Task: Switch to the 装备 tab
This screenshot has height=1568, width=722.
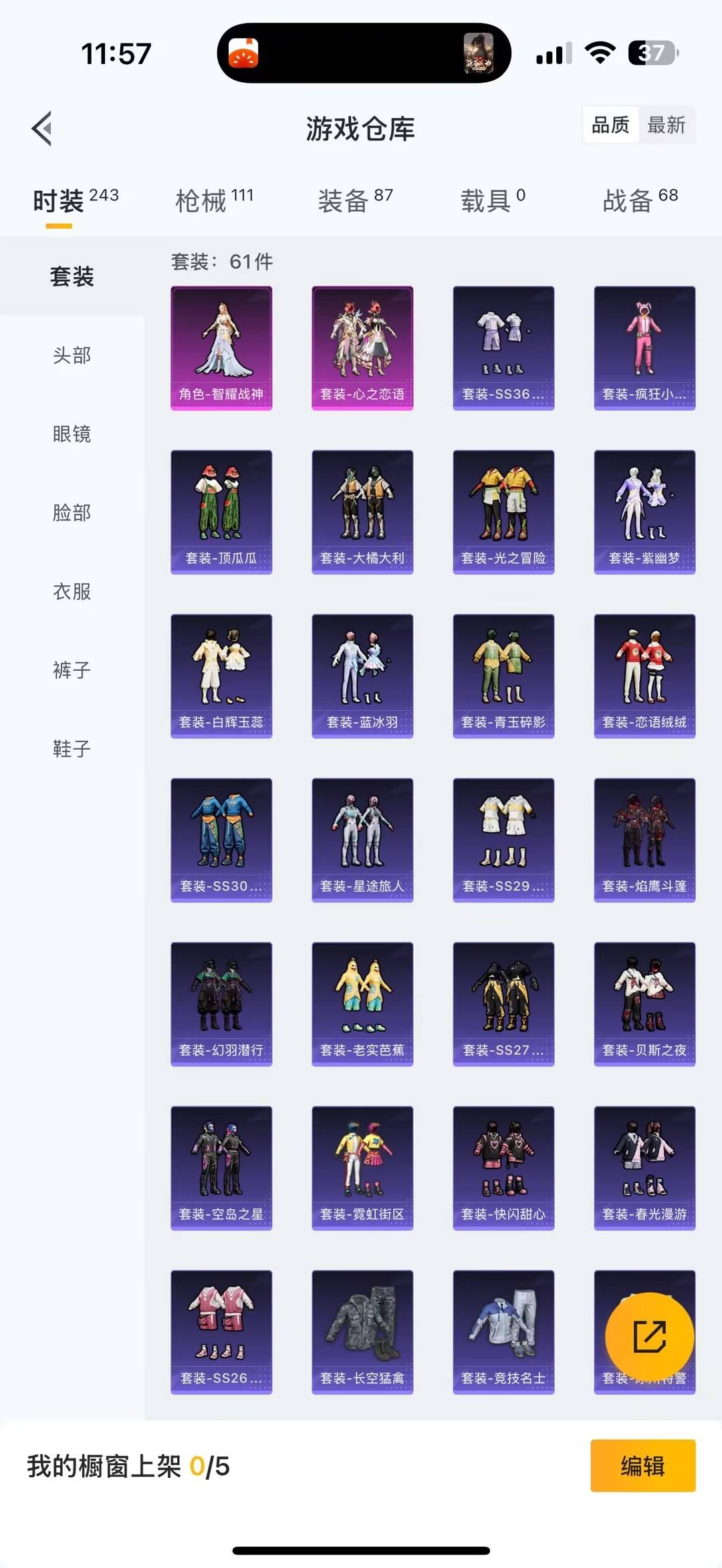Action: pos(355,200)
